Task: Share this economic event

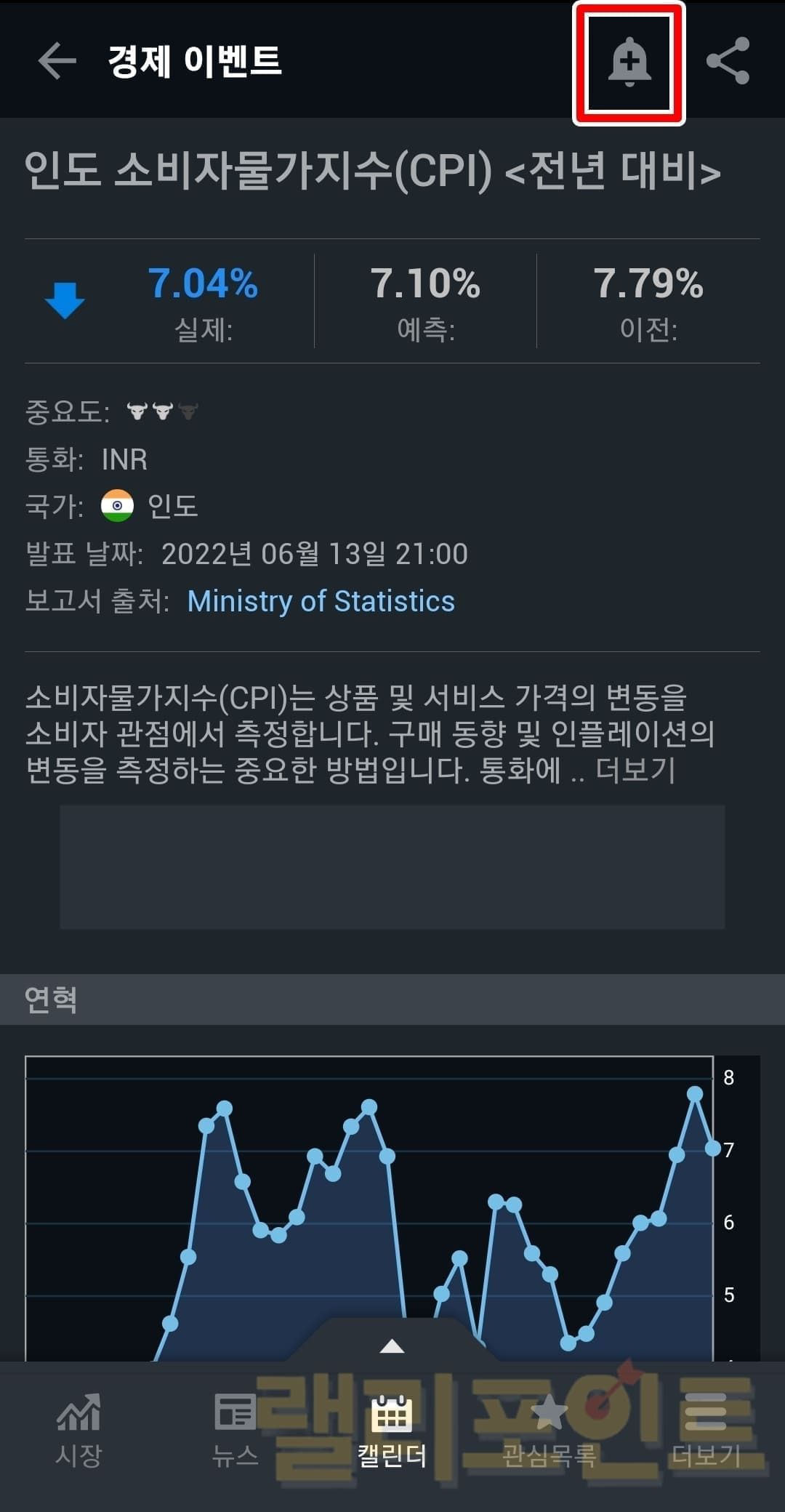Action: click(728, 61)
